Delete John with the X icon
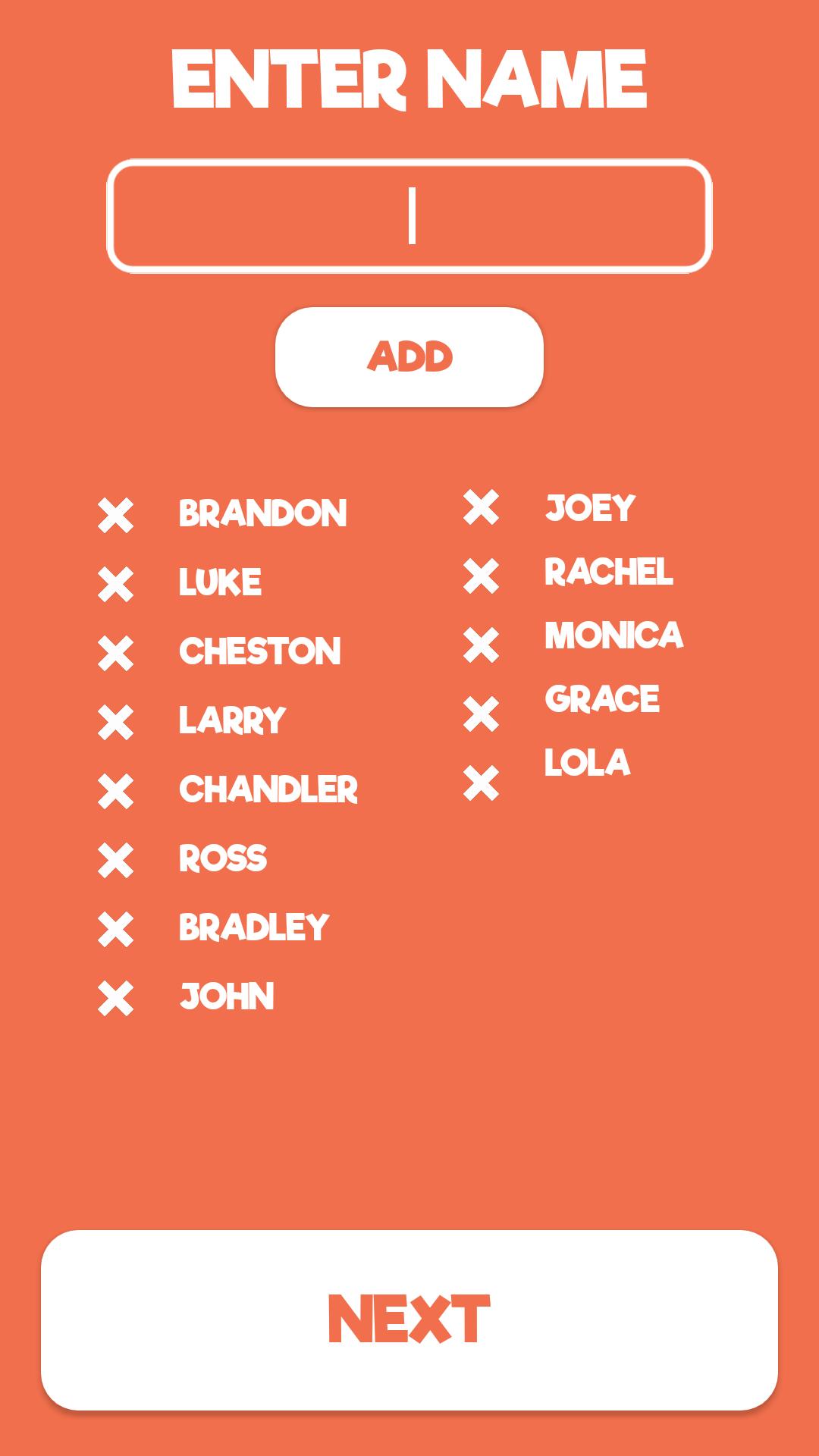Screen dimensions: 819x1456 click(x=115, y=999)
